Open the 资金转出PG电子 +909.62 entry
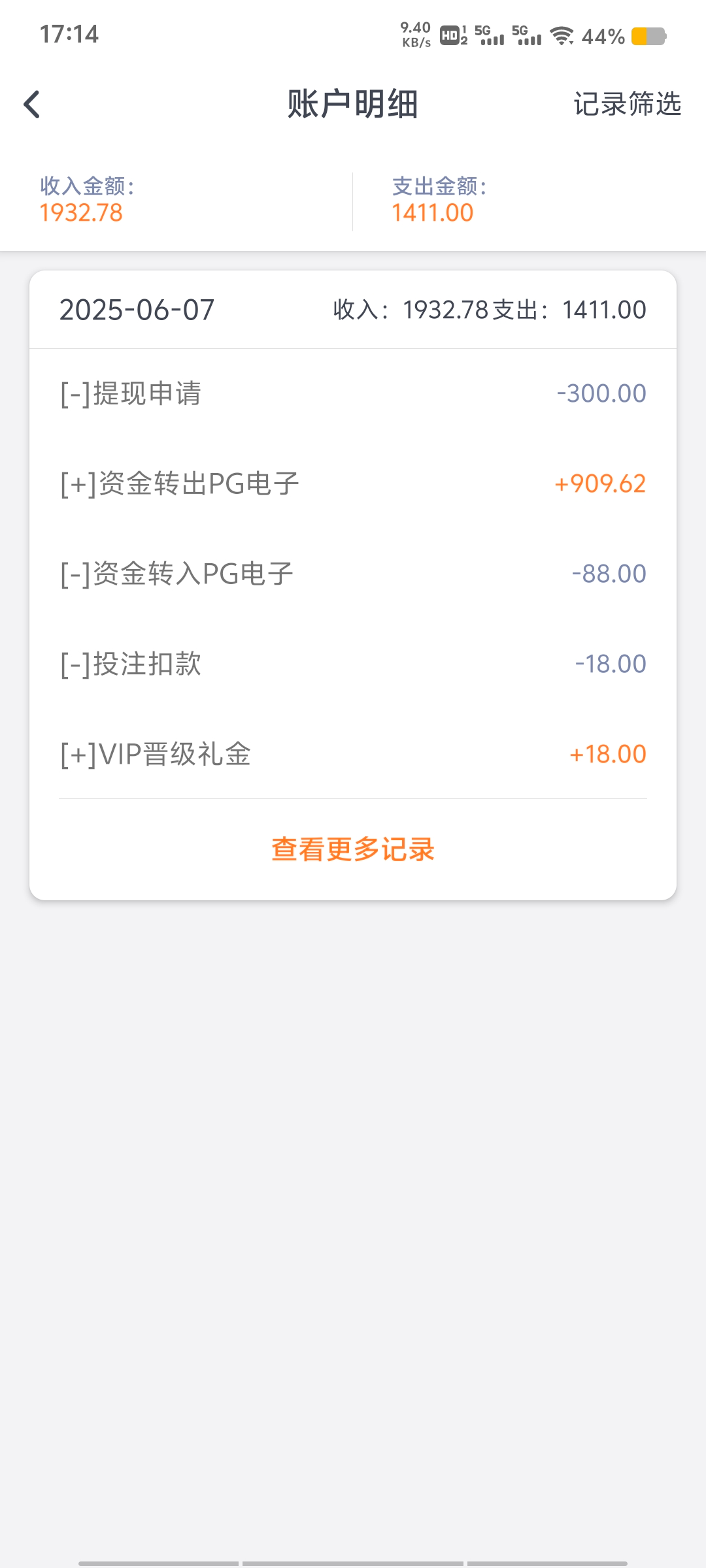Screen dimensions: 706x1568 point(352,483)
